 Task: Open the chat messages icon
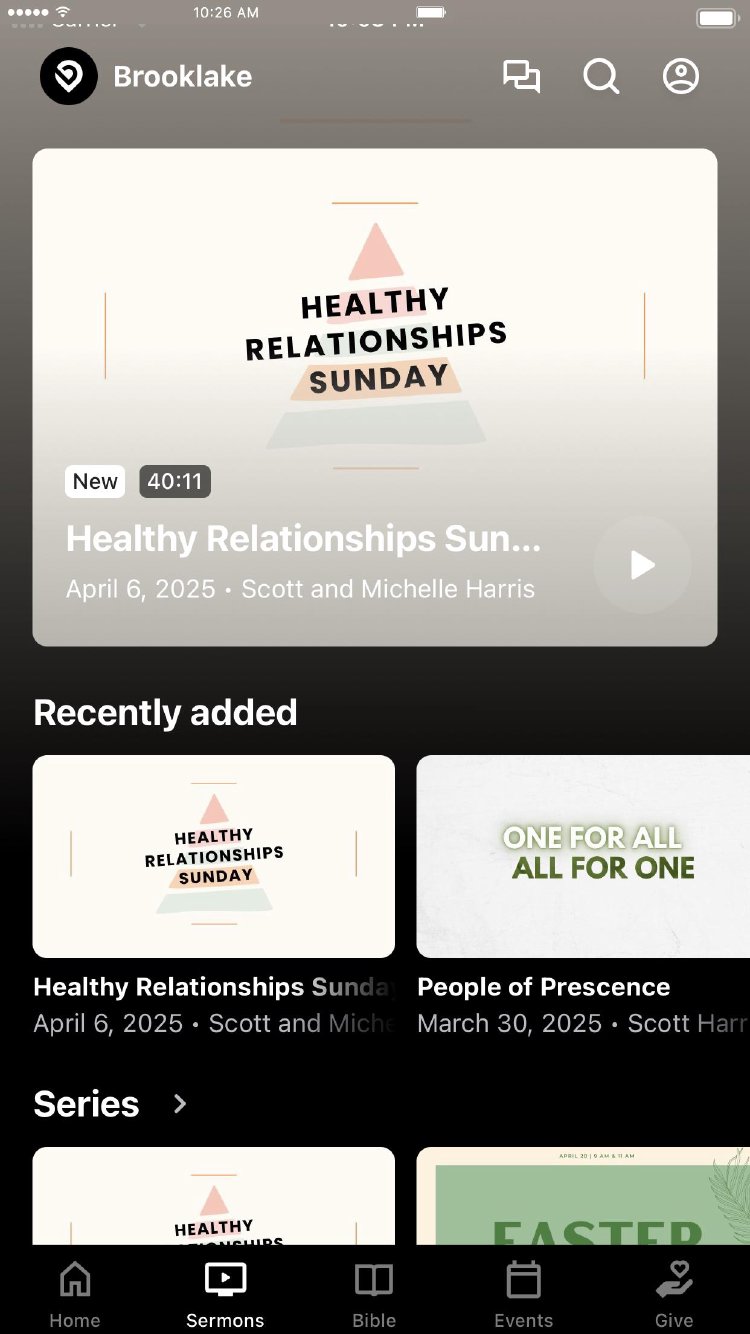521,77
